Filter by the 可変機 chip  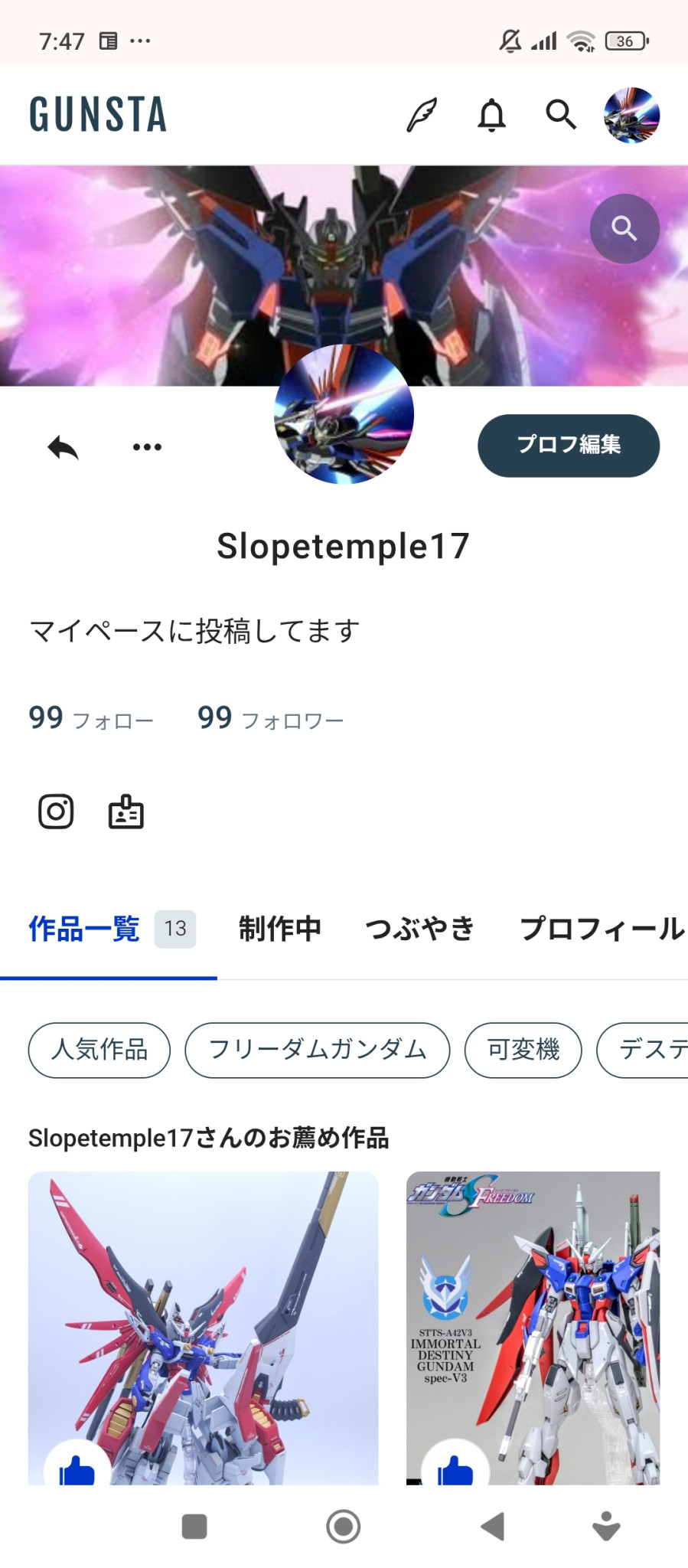click(523, 1050)
